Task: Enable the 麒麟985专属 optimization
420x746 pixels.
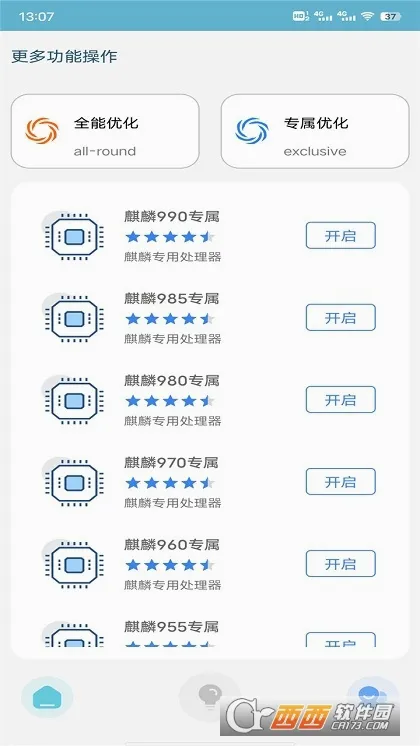Action: (341, 317)
